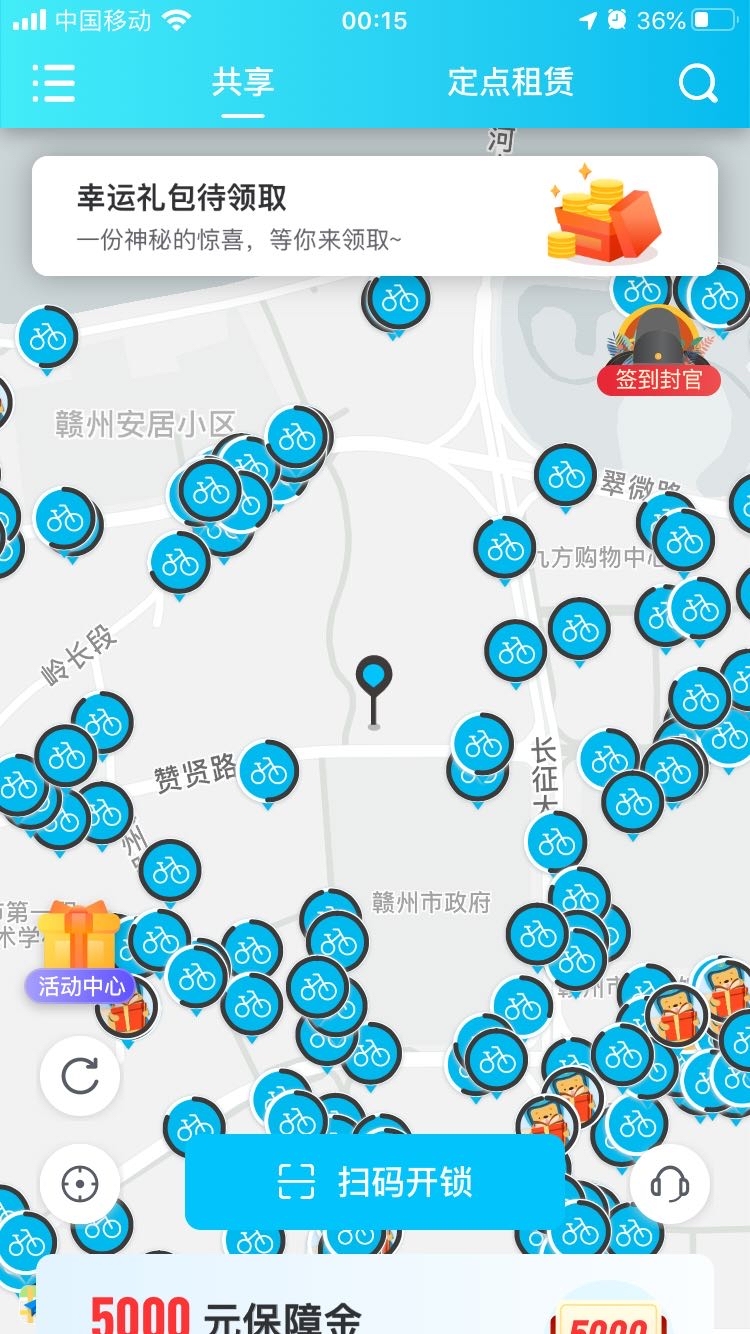The height and width of the screenshot is (1334, 750).
Task: Contact customer service via headset icon
Action: point(669,1184)
